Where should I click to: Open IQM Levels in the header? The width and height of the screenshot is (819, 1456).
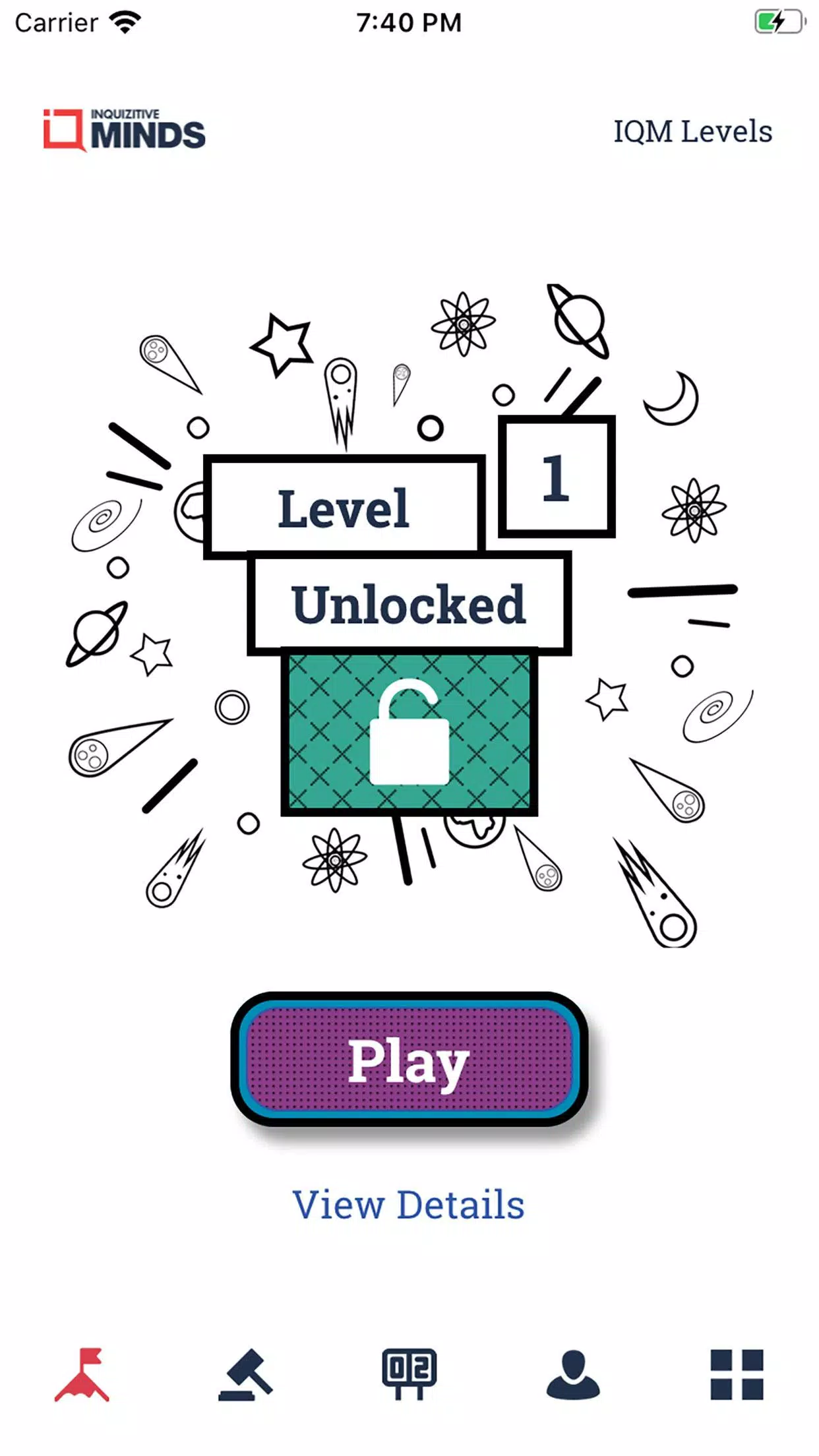692,132
